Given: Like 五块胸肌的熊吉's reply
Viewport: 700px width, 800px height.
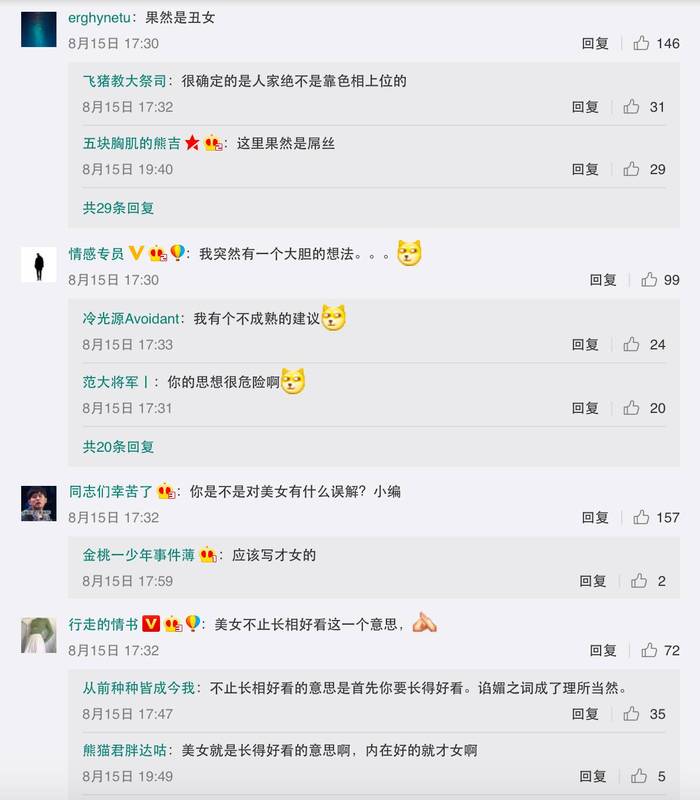Looking at the screenshot, I should [x=631, y=169].
